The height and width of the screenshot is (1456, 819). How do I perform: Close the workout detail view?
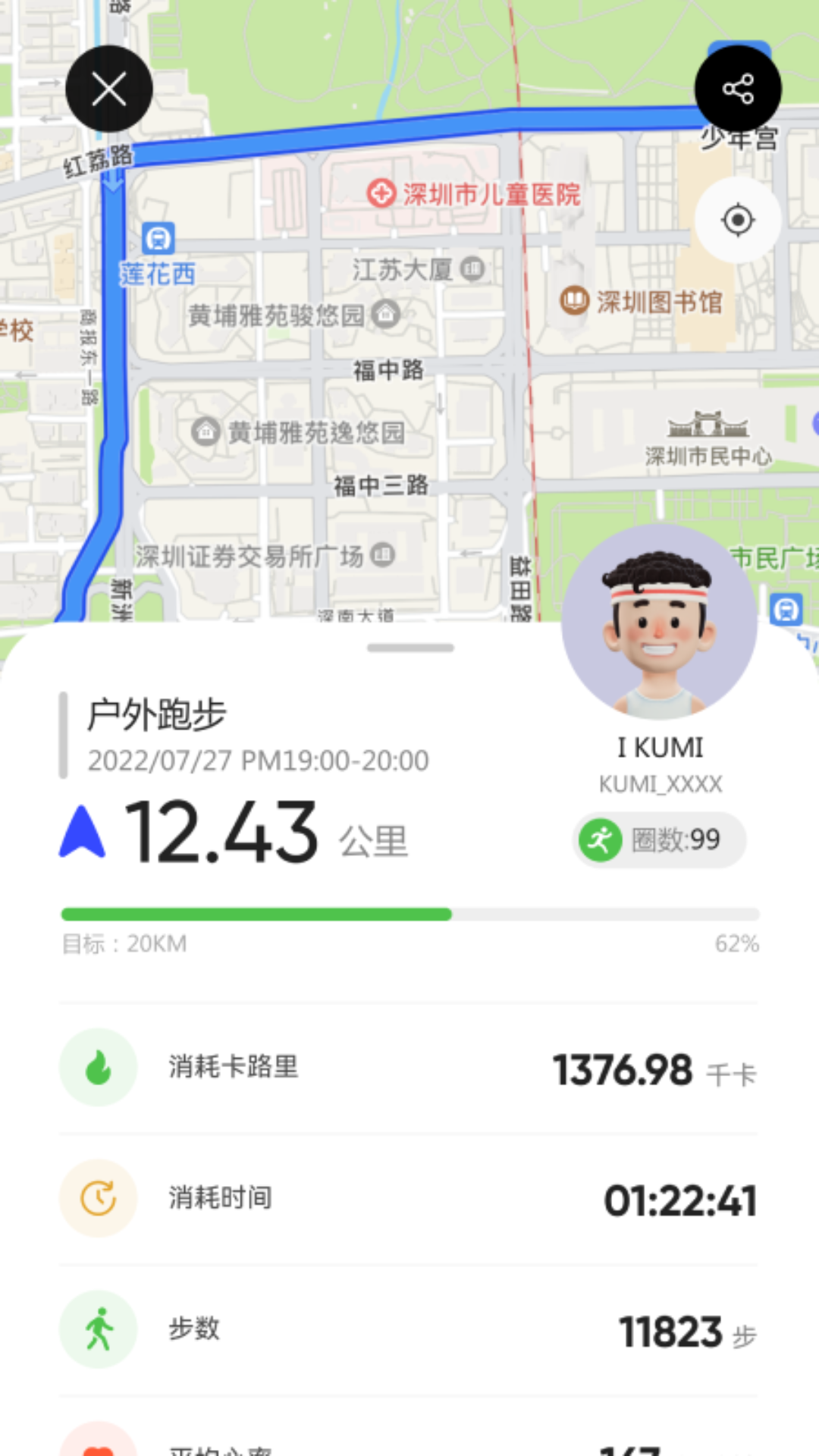click(x=109, y=89)
